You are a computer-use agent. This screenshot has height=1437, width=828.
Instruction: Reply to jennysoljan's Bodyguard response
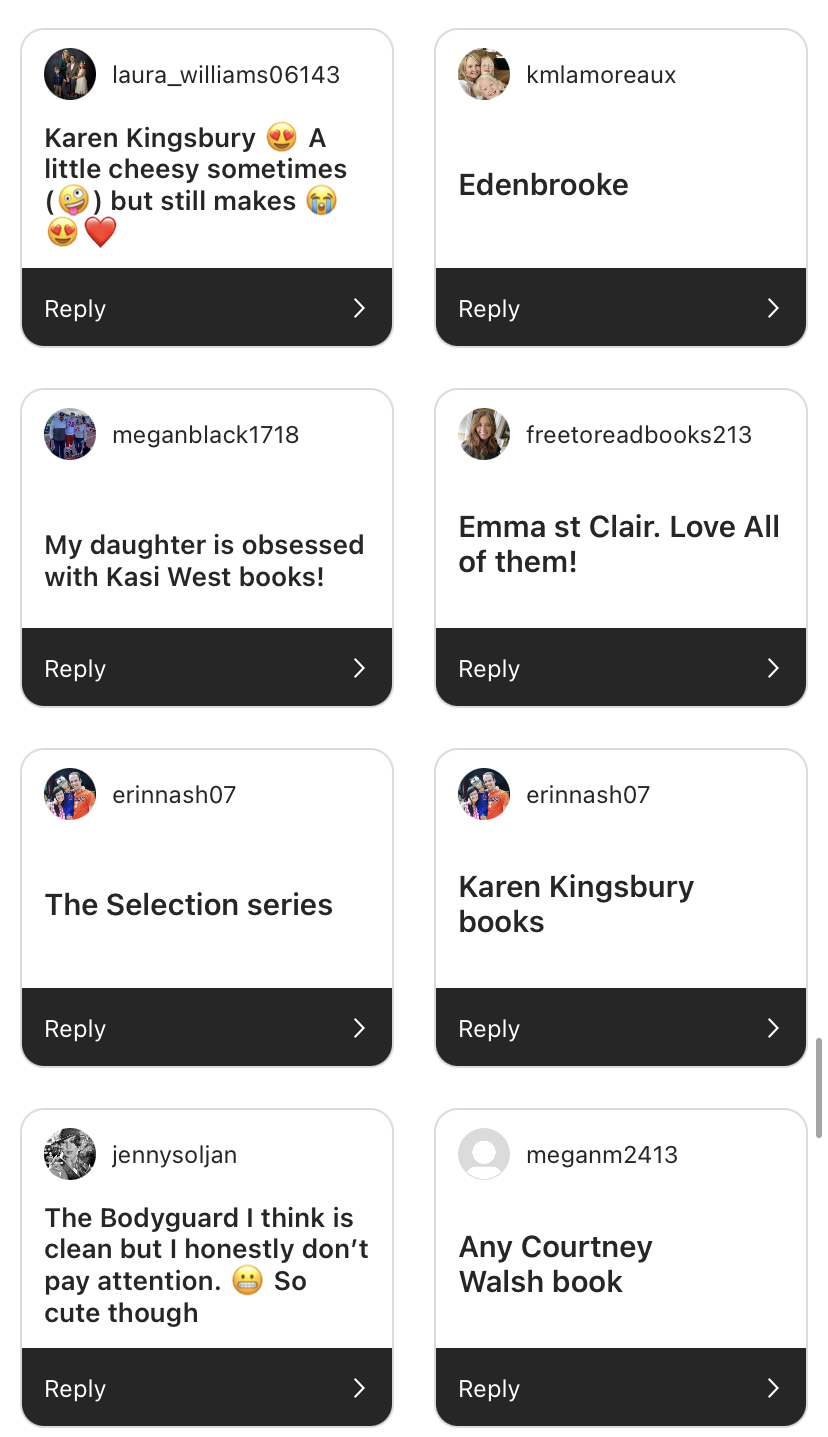pyautogui.click(x=207, y=1388)
